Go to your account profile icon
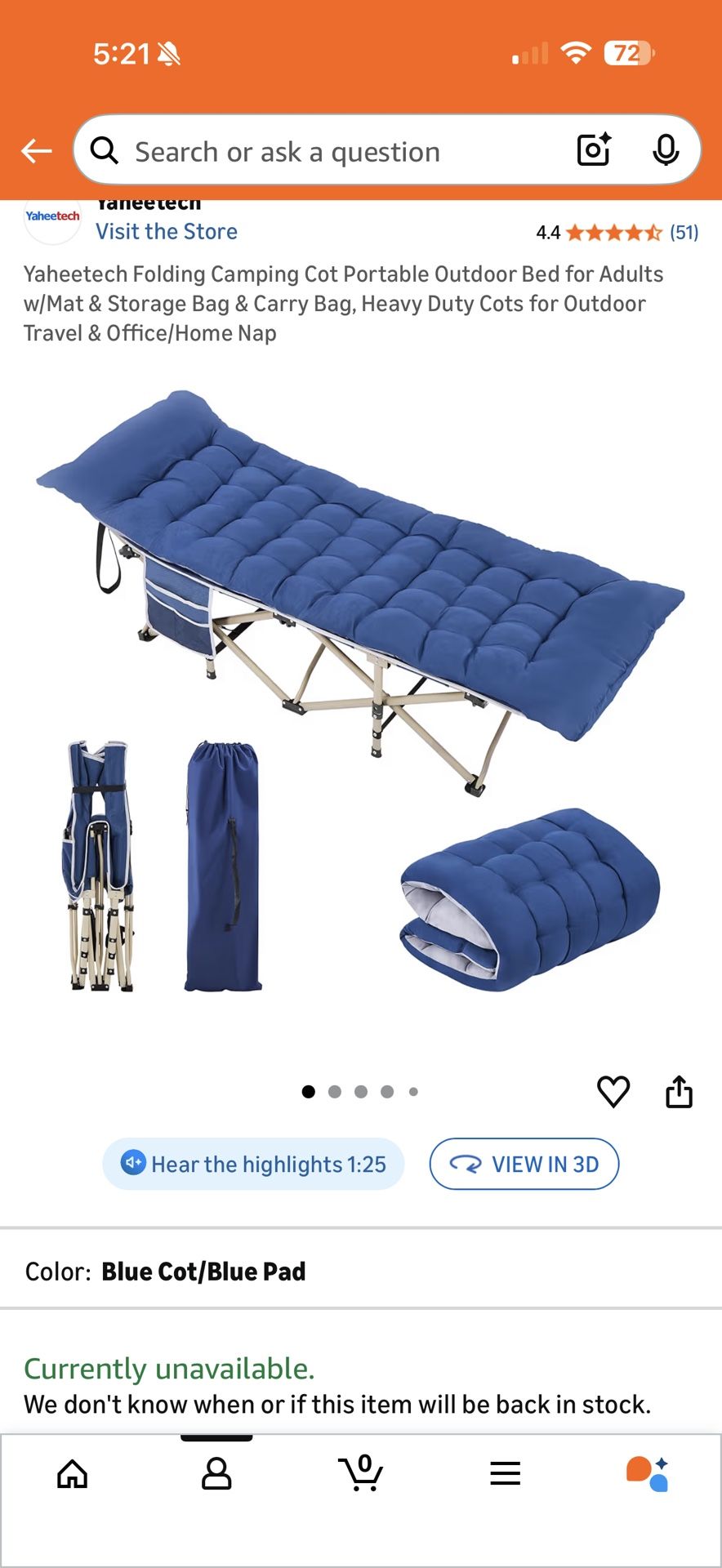The height and width of the screenshot is (1568, 722). click(216, 1472)
